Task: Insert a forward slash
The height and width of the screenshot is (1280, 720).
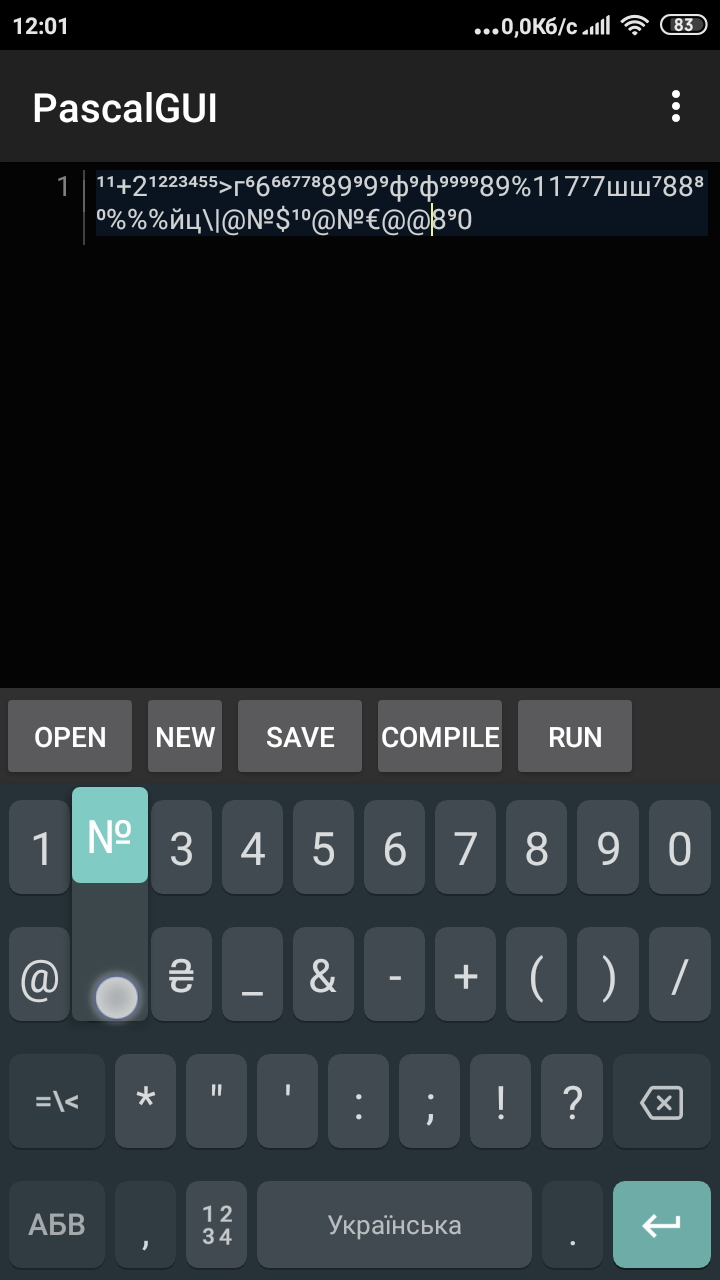Action: pos(679,976)
